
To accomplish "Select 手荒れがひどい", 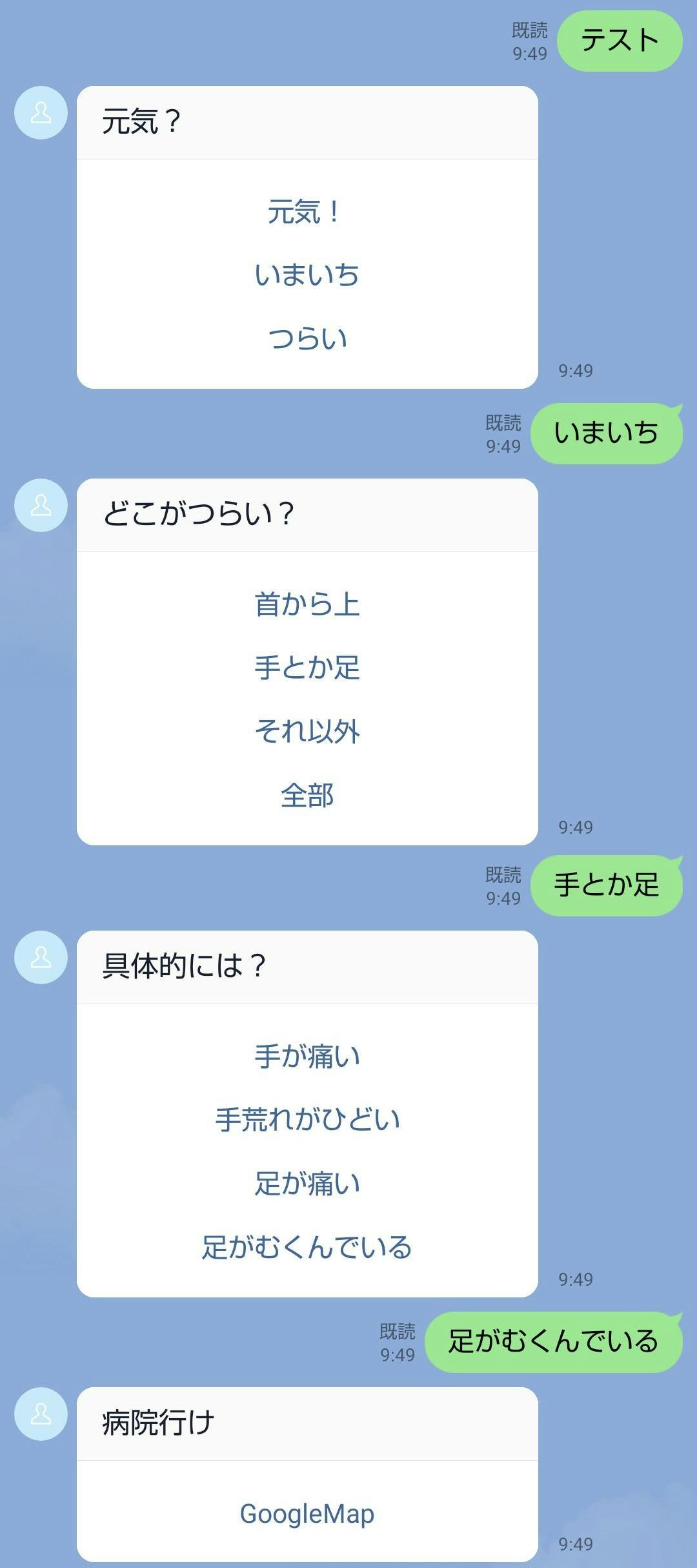I will pos(307,1119).
